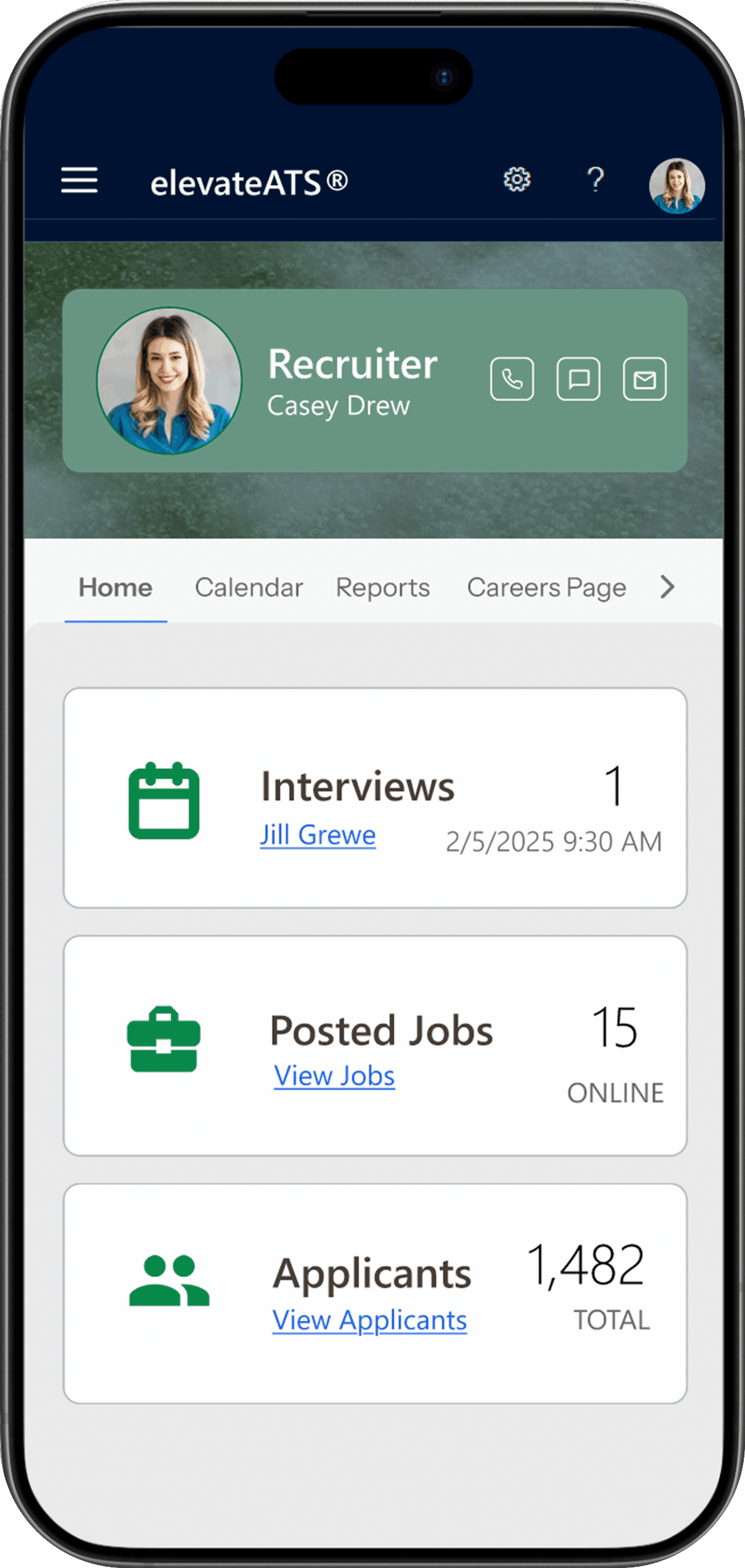The width and height of the screenshot is (745, 1568).
Task: Open help via the question mark
Action: (595, 180)
